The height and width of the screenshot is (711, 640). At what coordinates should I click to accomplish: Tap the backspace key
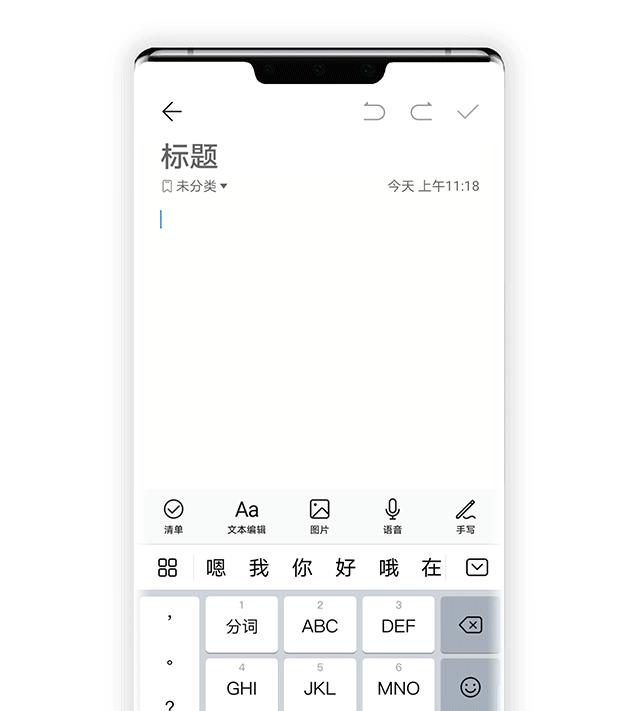tap(470, 625)
